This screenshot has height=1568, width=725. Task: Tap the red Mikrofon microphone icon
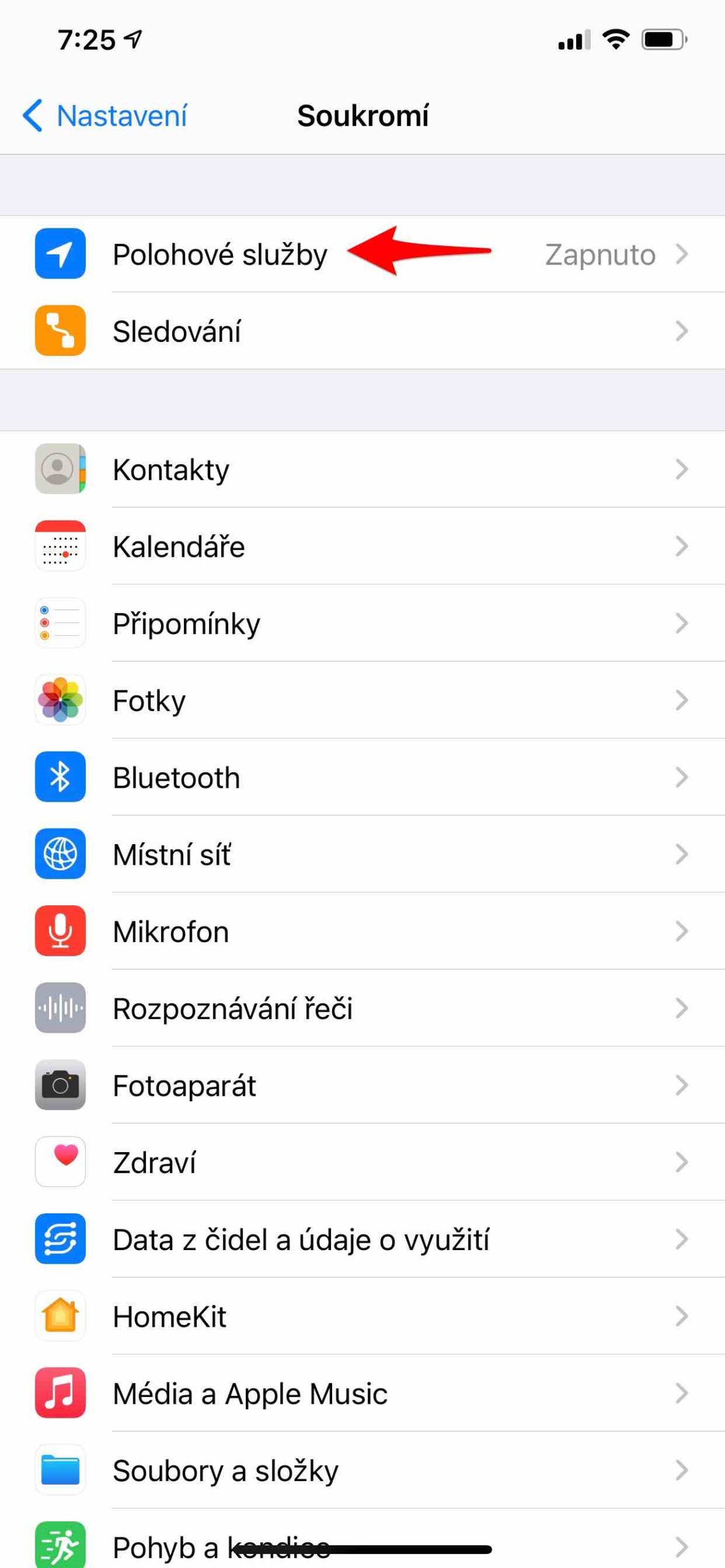point(60,932)
